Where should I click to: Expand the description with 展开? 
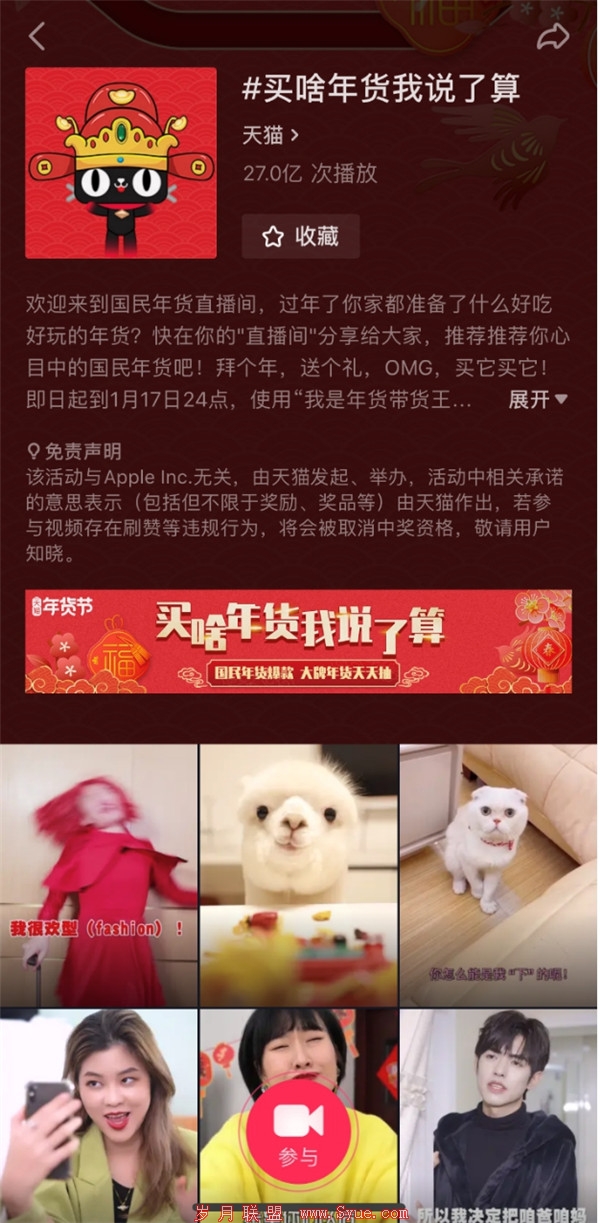point(537,399)
